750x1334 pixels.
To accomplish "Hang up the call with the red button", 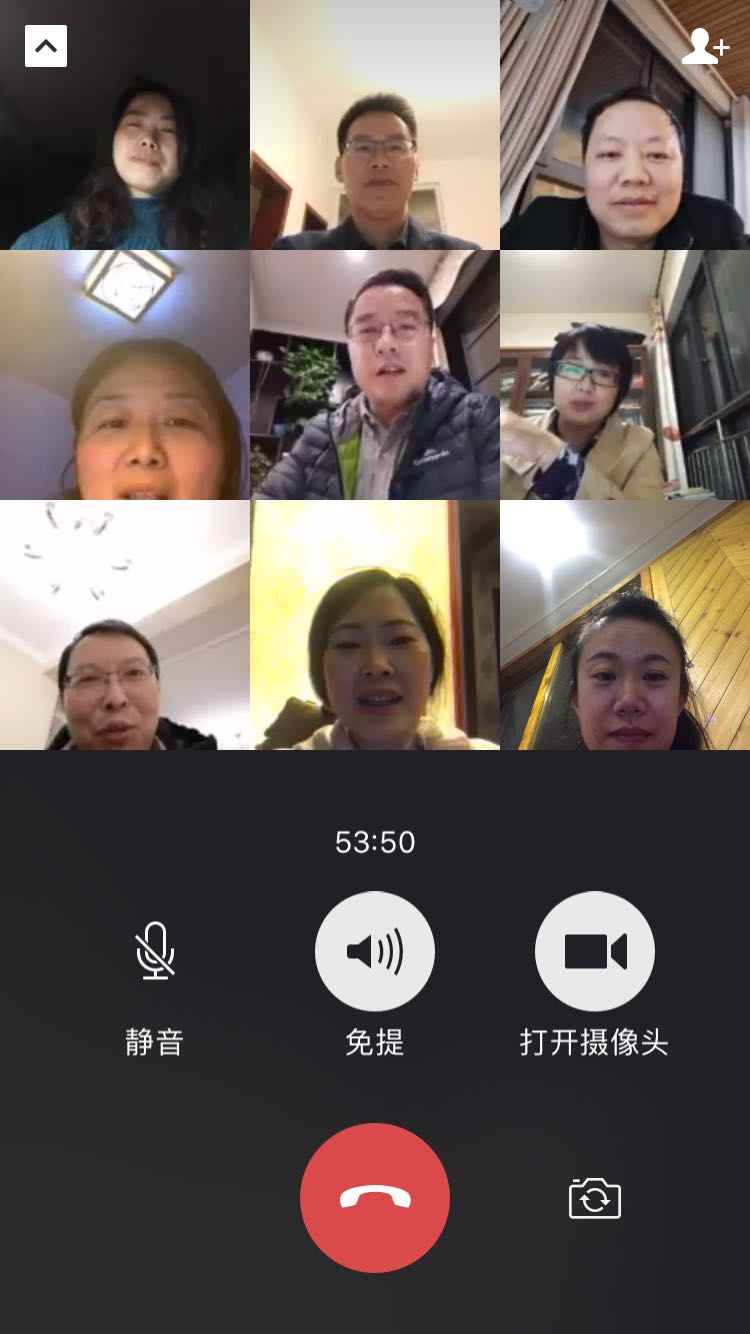I will (x=375, y=1197).
